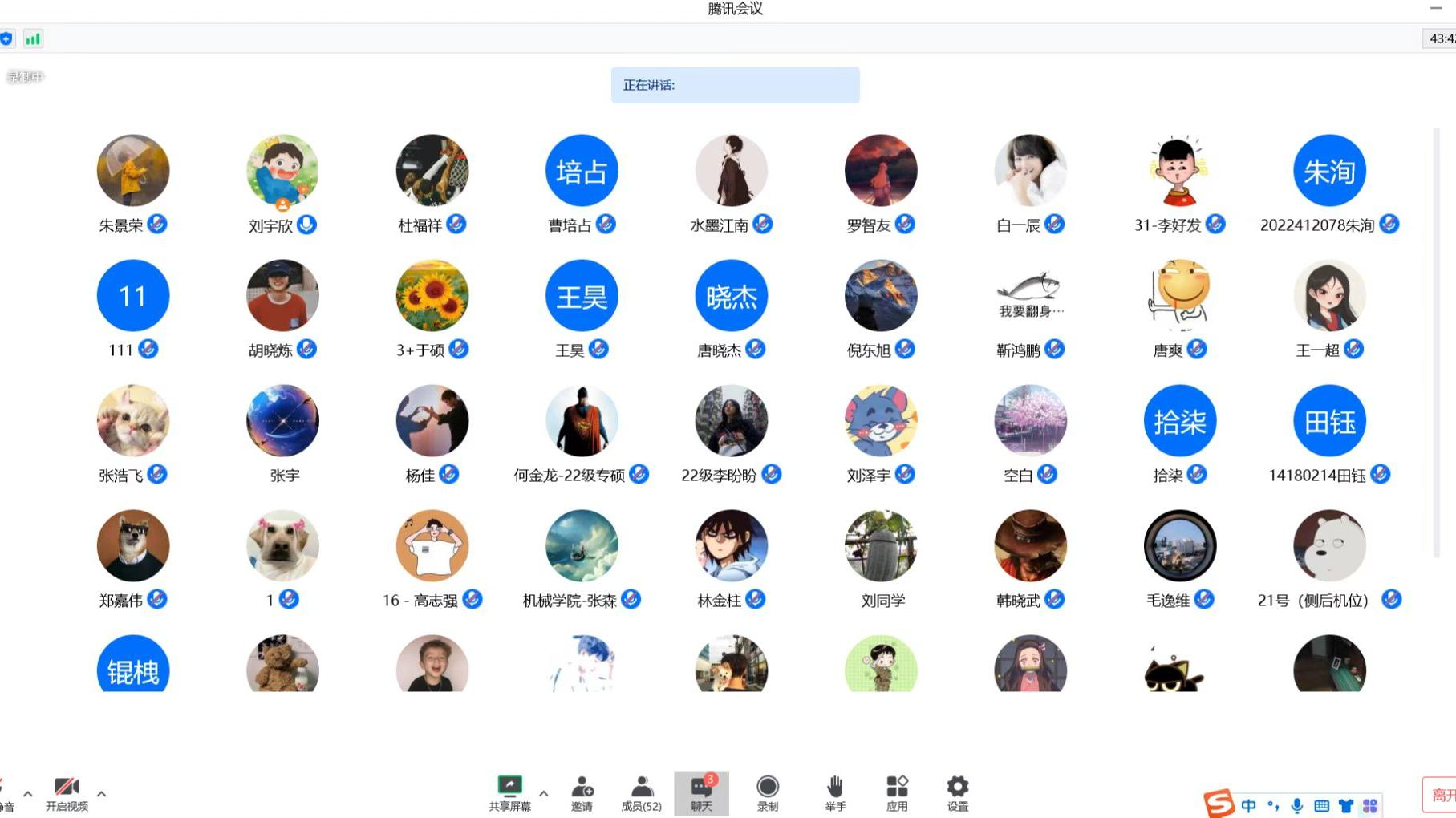Minimize the 腾讯会议 window
1456x818 pixels.
(1436, 8)
